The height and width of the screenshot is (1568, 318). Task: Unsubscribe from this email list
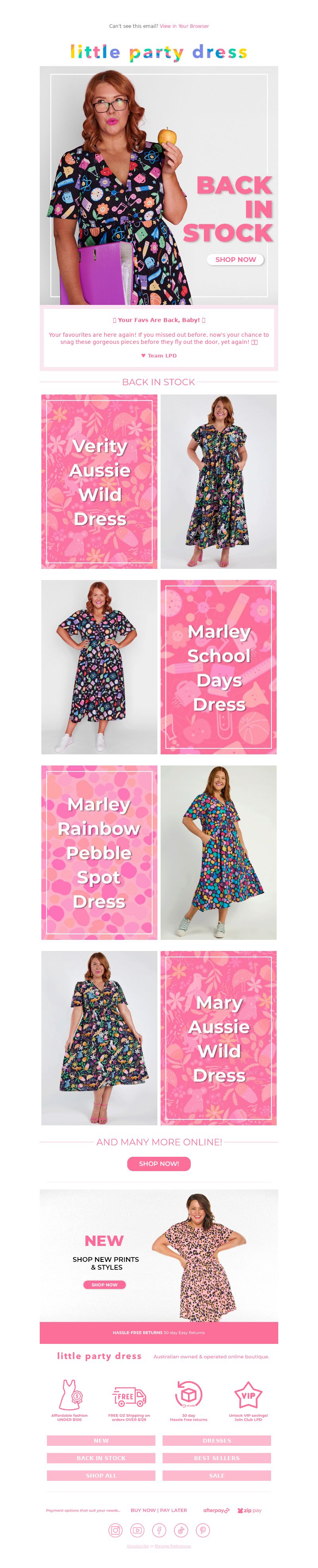(x=137, y=1545)
